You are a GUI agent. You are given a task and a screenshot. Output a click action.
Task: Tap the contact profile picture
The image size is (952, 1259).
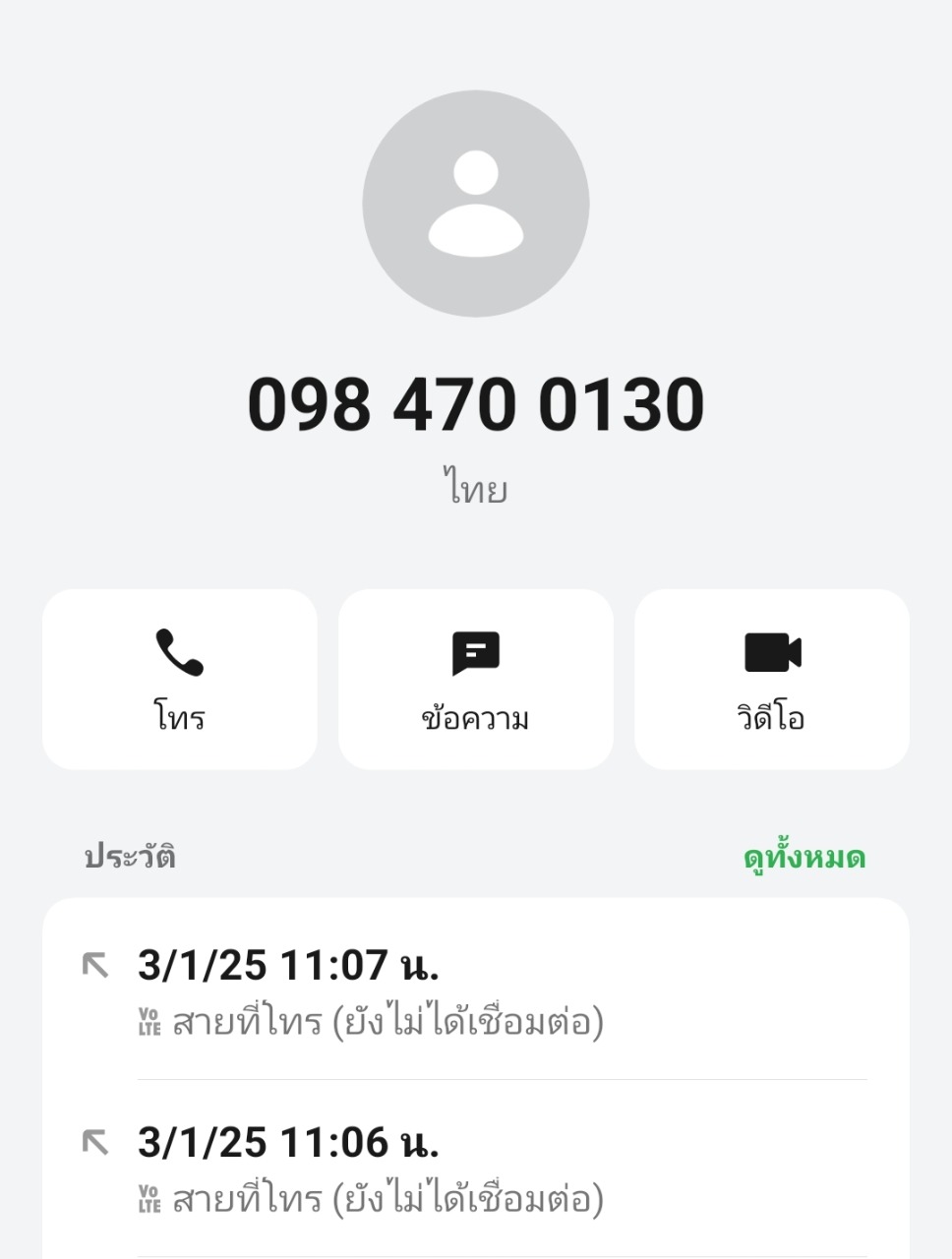(x=476, y=204)
